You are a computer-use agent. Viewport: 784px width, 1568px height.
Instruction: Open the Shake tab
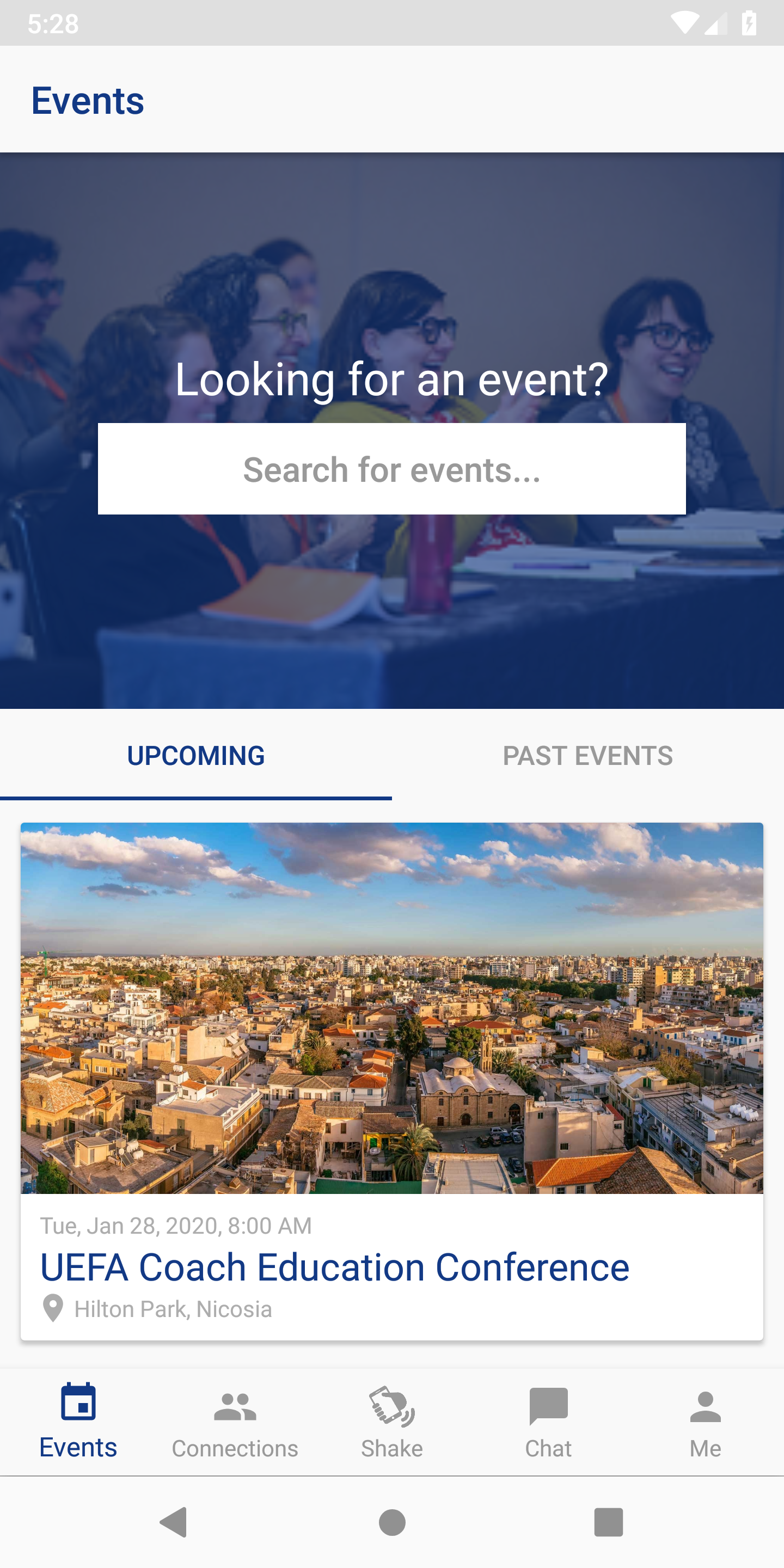(x=391, y=1422)
